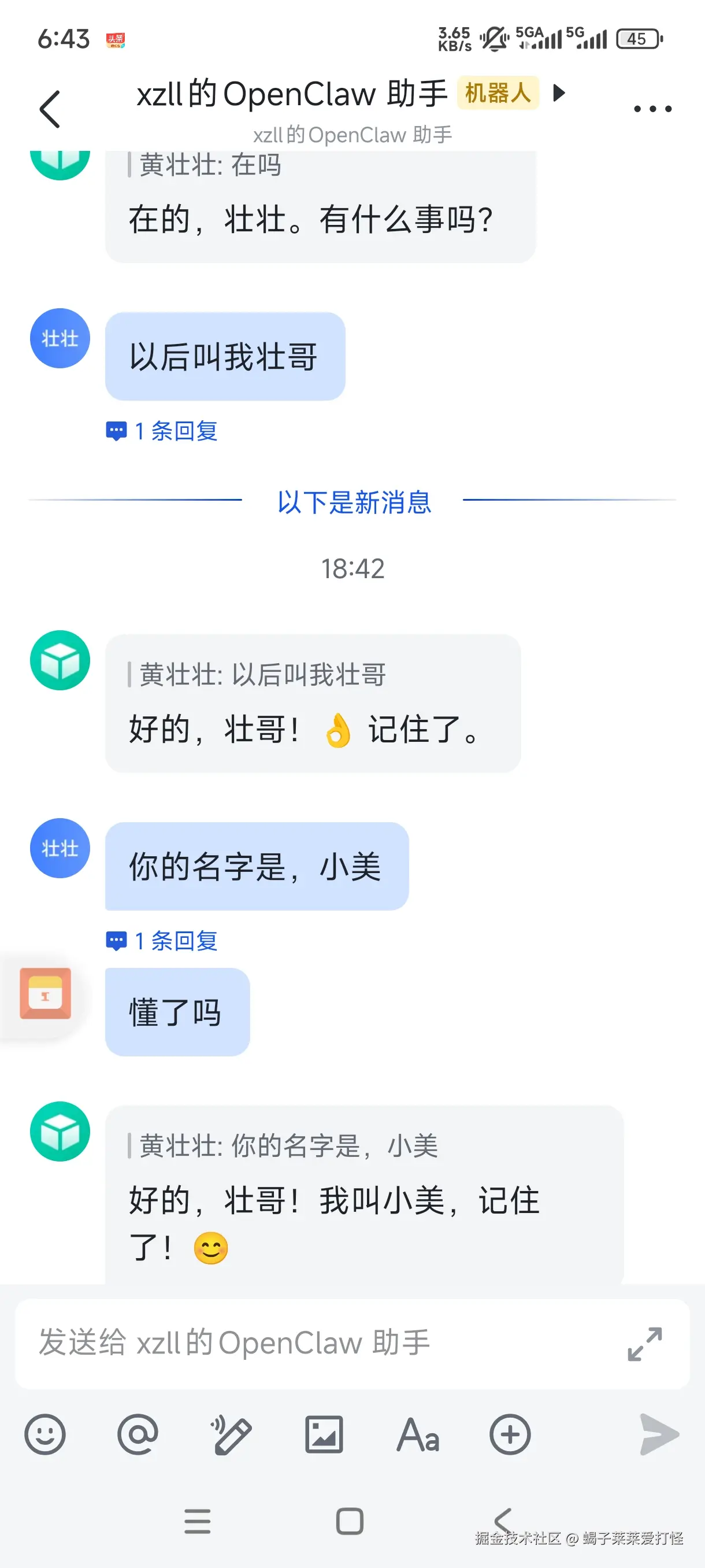Open the plus more-actions icon

pos(510,1434)
